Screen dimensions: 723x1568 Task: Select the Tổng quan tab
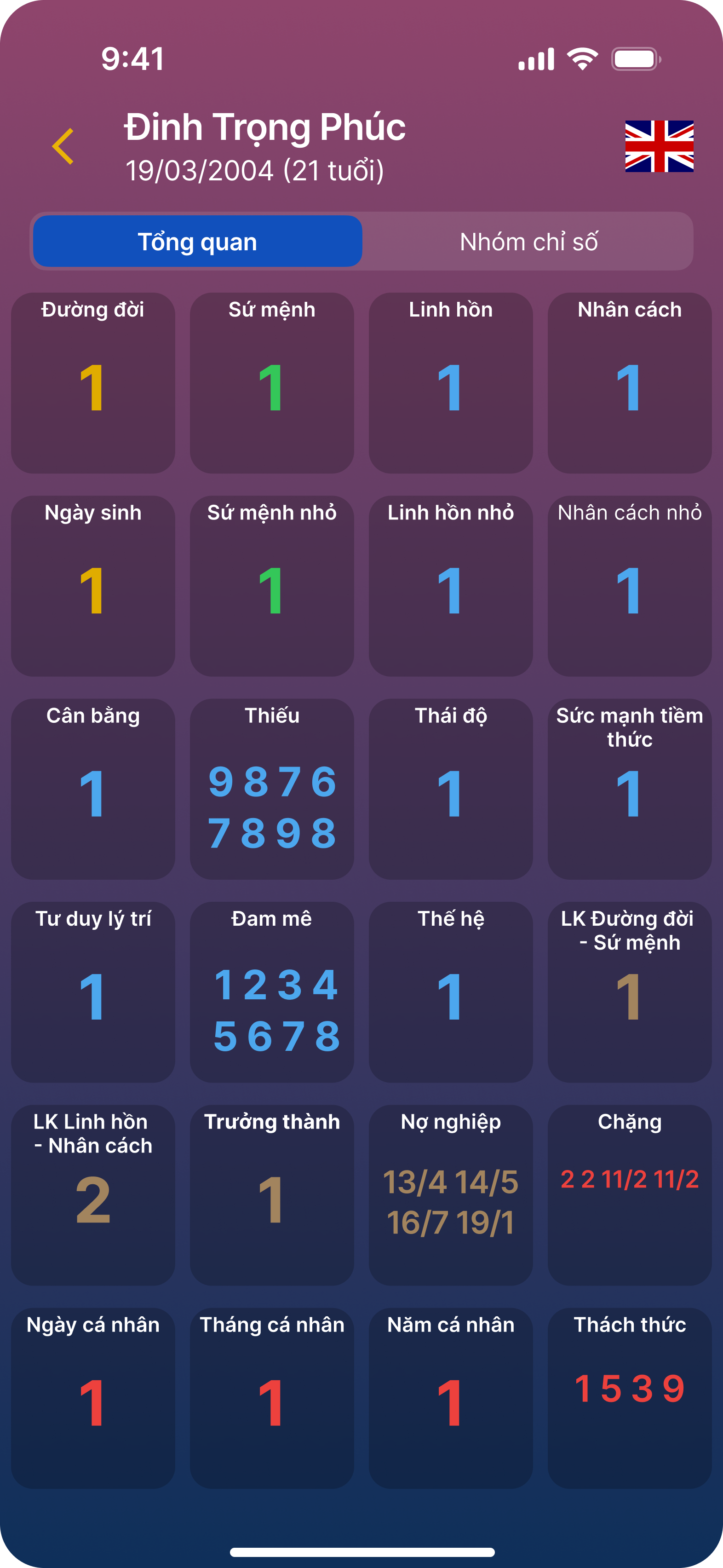click(x=197, y=242)
